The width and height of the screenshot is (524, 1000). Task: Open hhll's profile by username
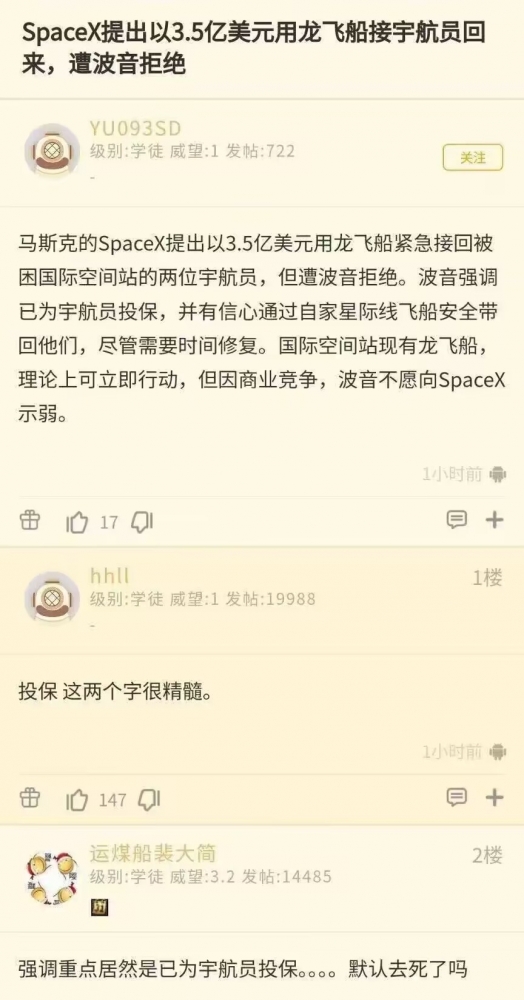pyautogui.click(x=110, y=576)
